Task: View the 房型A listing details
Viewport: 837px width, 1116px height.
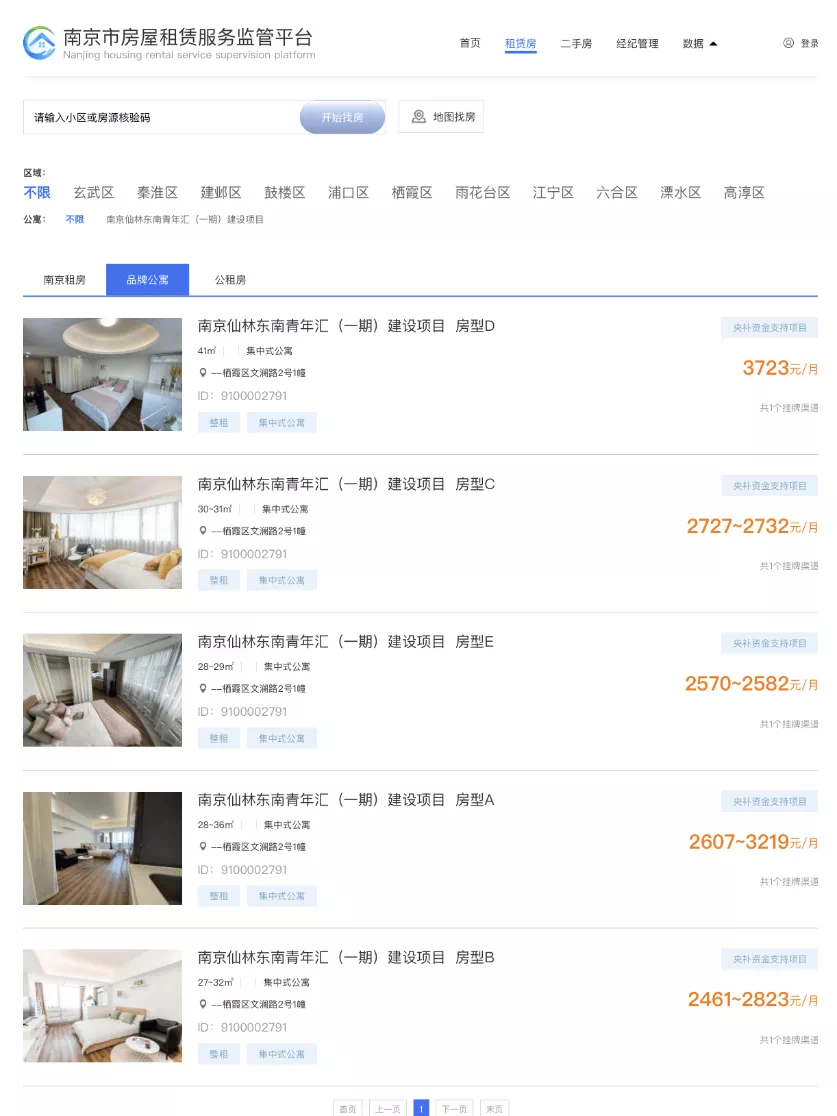Action: click(346, 800)
